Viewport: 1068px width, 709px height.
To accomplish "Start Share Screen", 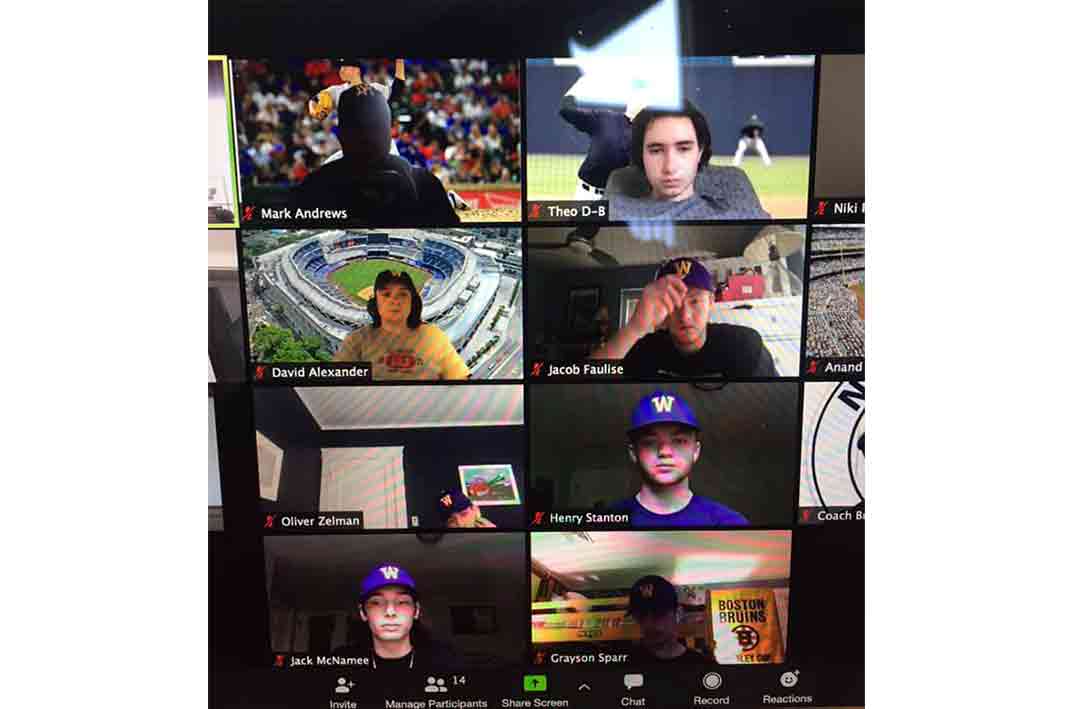I will [535, 688].
